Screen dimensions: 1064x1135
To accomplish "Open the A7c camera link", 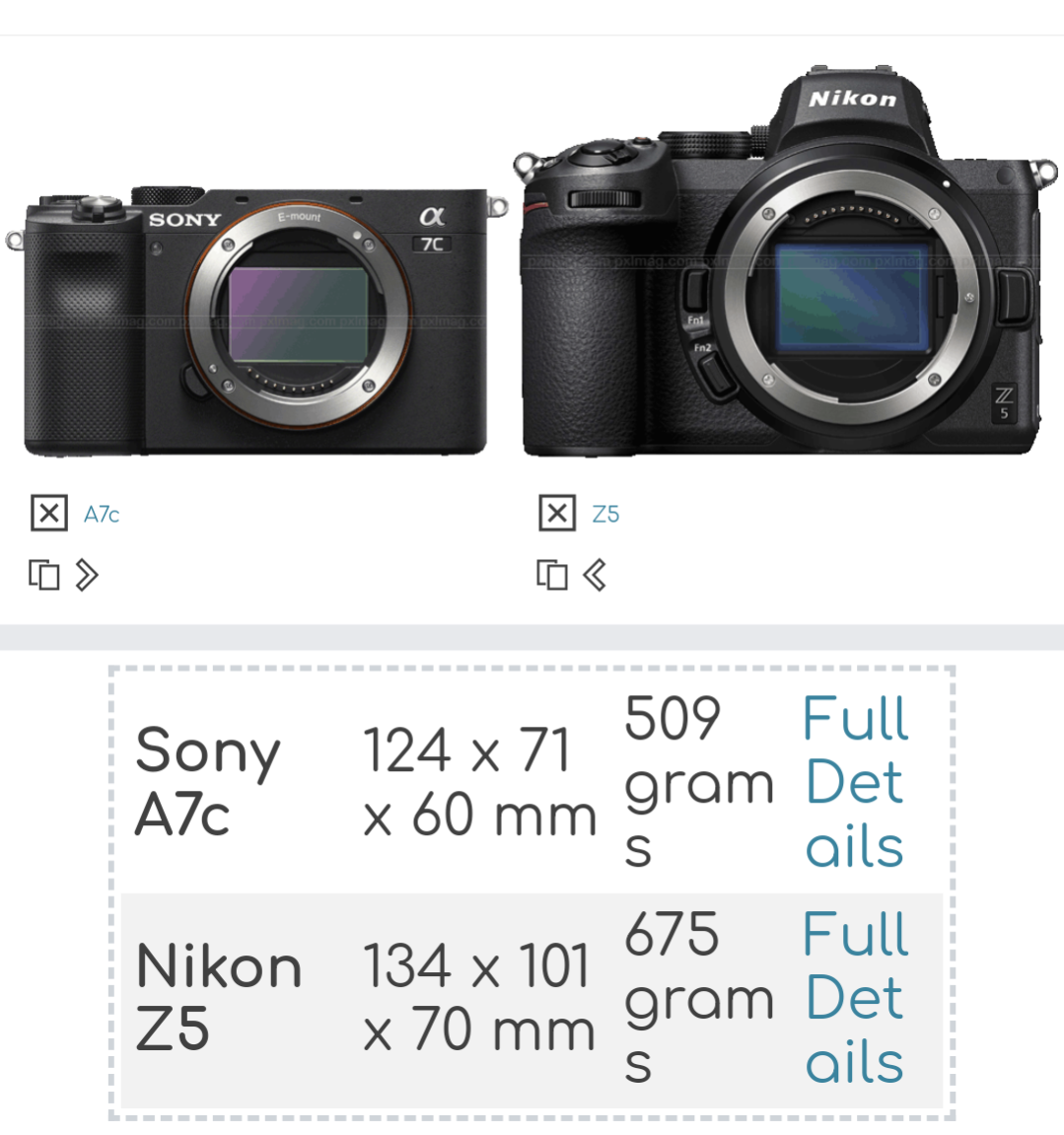I will 102,514.
